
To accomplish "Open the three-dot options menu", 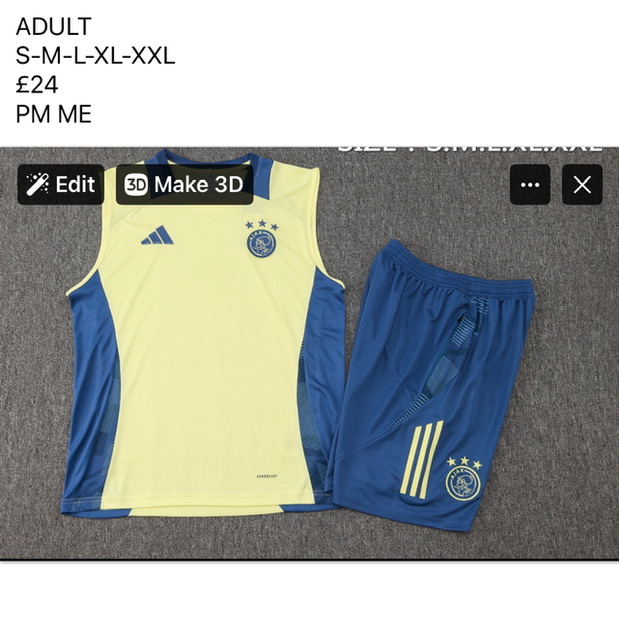I will (530, 185).
